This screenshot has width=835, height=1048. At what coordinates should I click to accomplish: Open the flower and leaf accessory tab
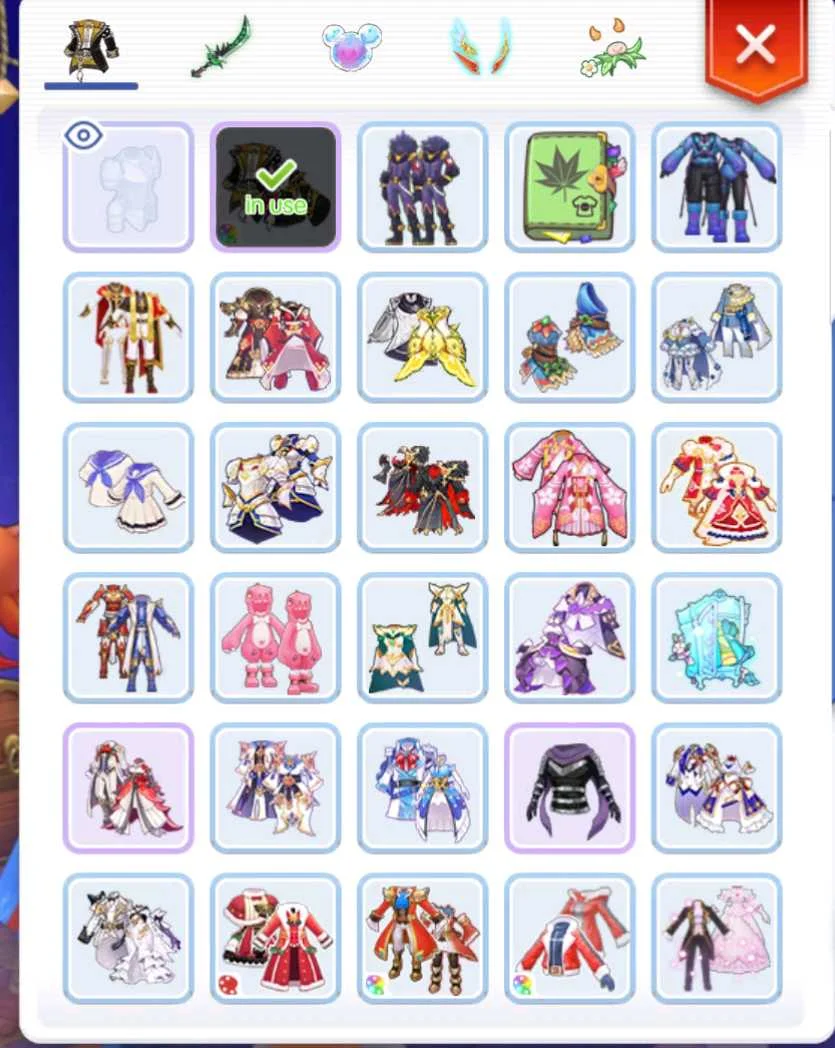click(612, 48)
